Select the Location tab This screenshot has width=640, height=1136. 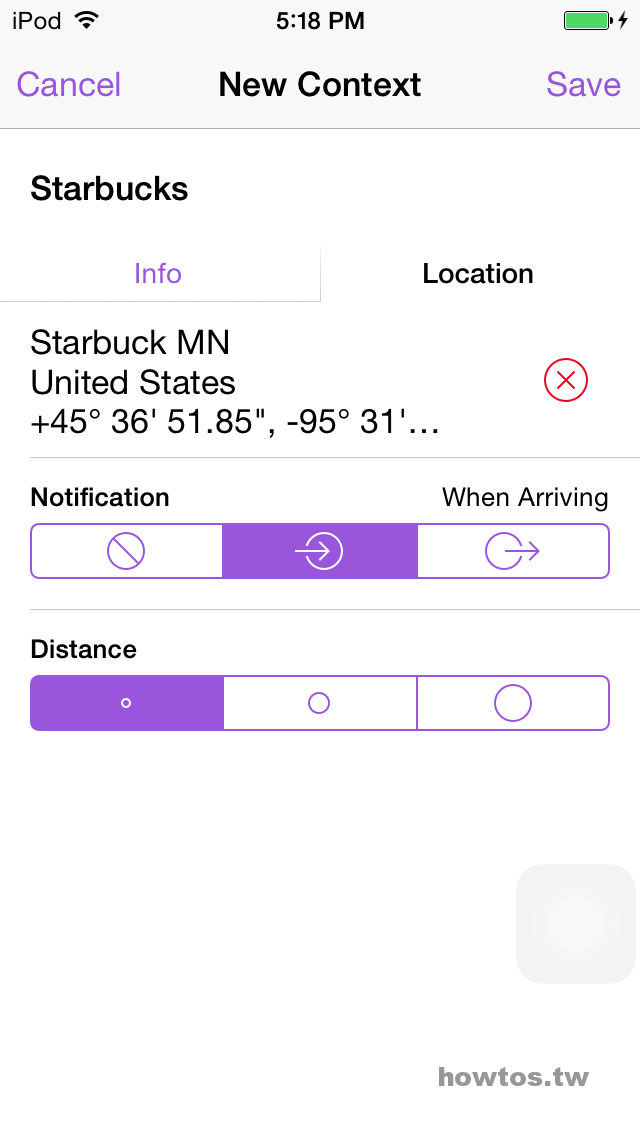478,274
